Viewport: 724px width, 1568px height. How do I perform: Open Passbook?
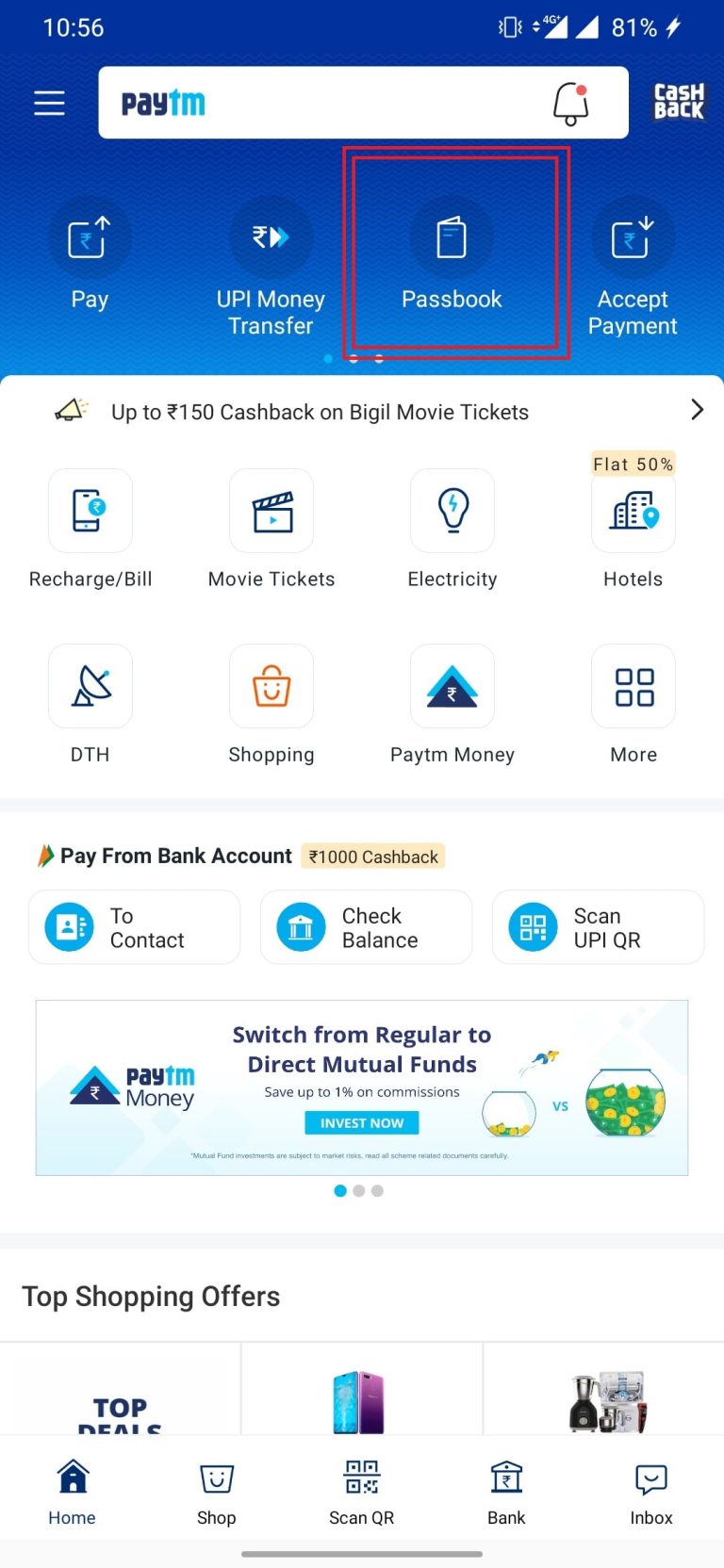(x=452, y=254)
